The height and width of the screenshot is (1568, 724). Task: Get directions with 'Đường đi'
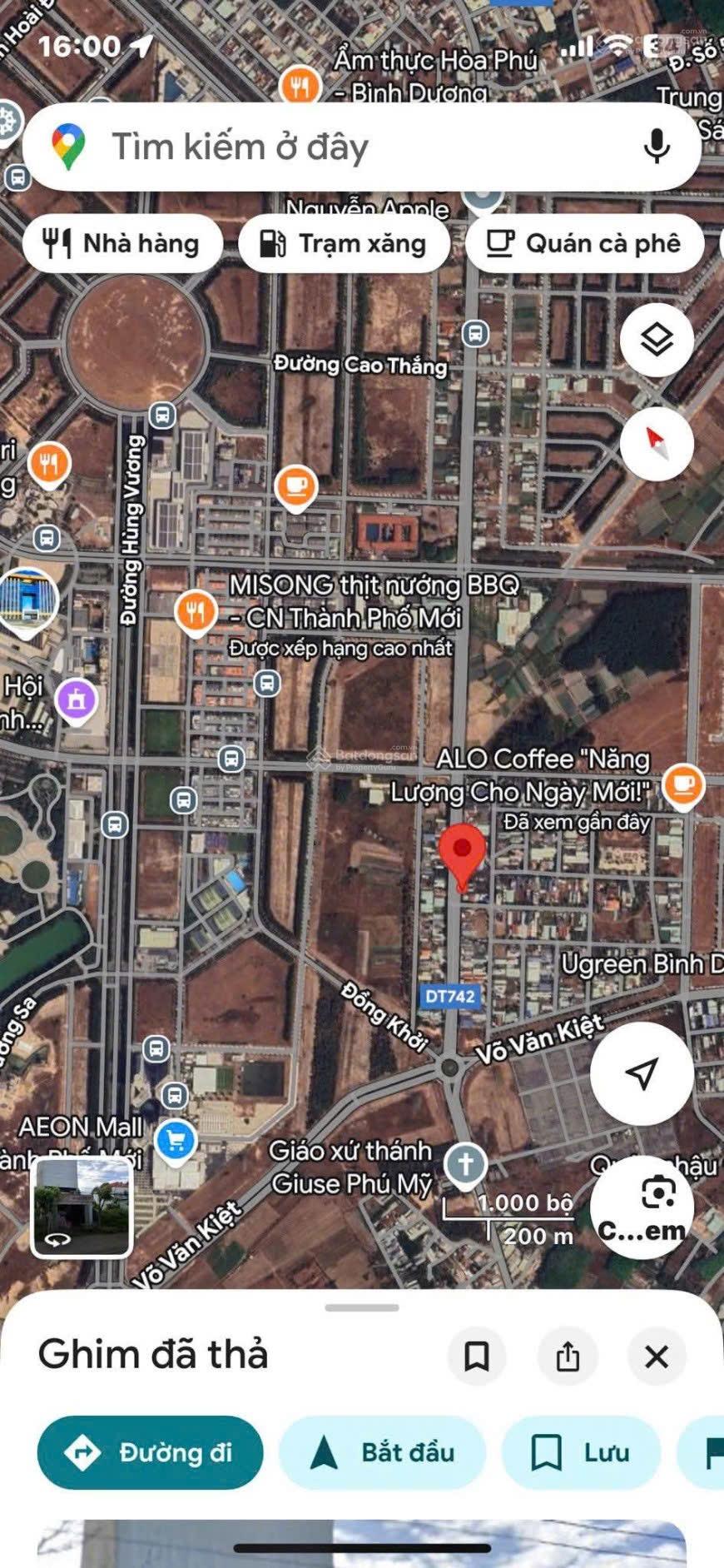coord(151,1452)
